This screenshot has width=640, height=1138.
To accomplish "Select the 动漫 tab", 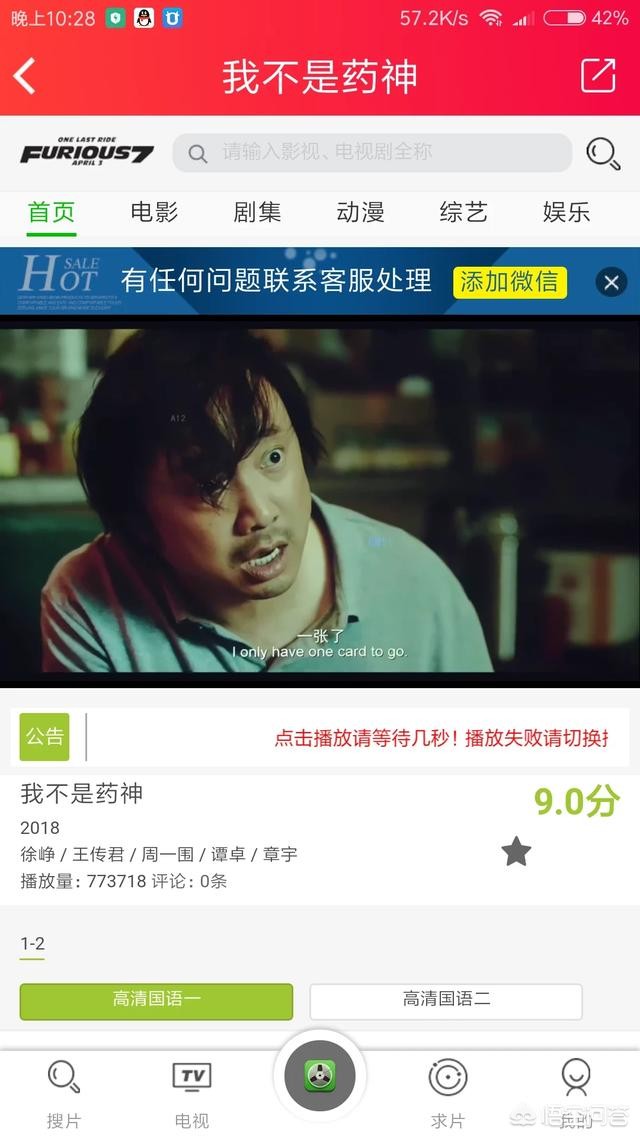I will click(x=360, y=212).
